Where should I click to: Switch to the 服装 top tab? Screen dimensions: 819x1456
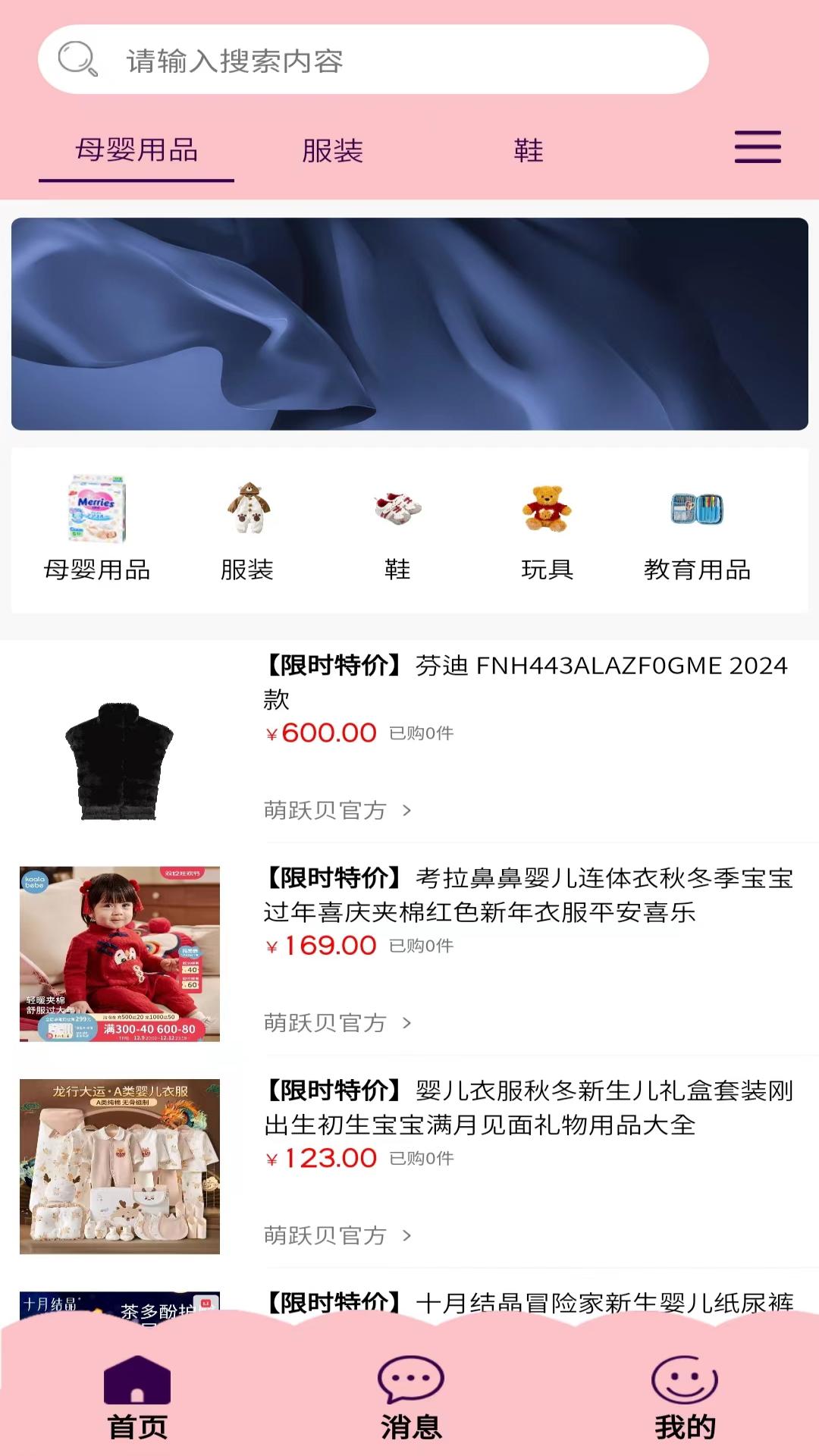332,150
